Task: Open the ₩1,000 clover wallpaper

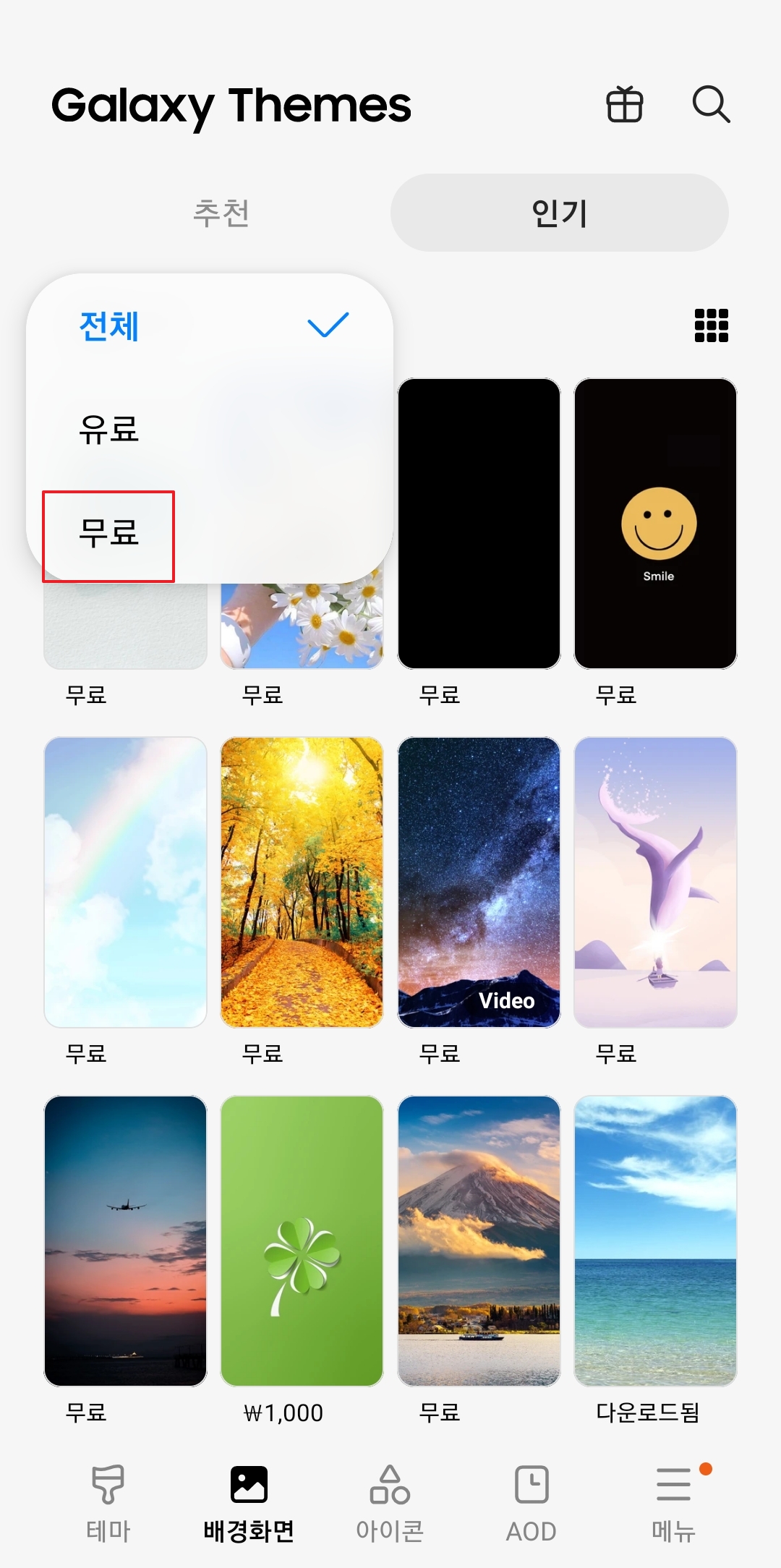Action: [x=301, y=1240]
